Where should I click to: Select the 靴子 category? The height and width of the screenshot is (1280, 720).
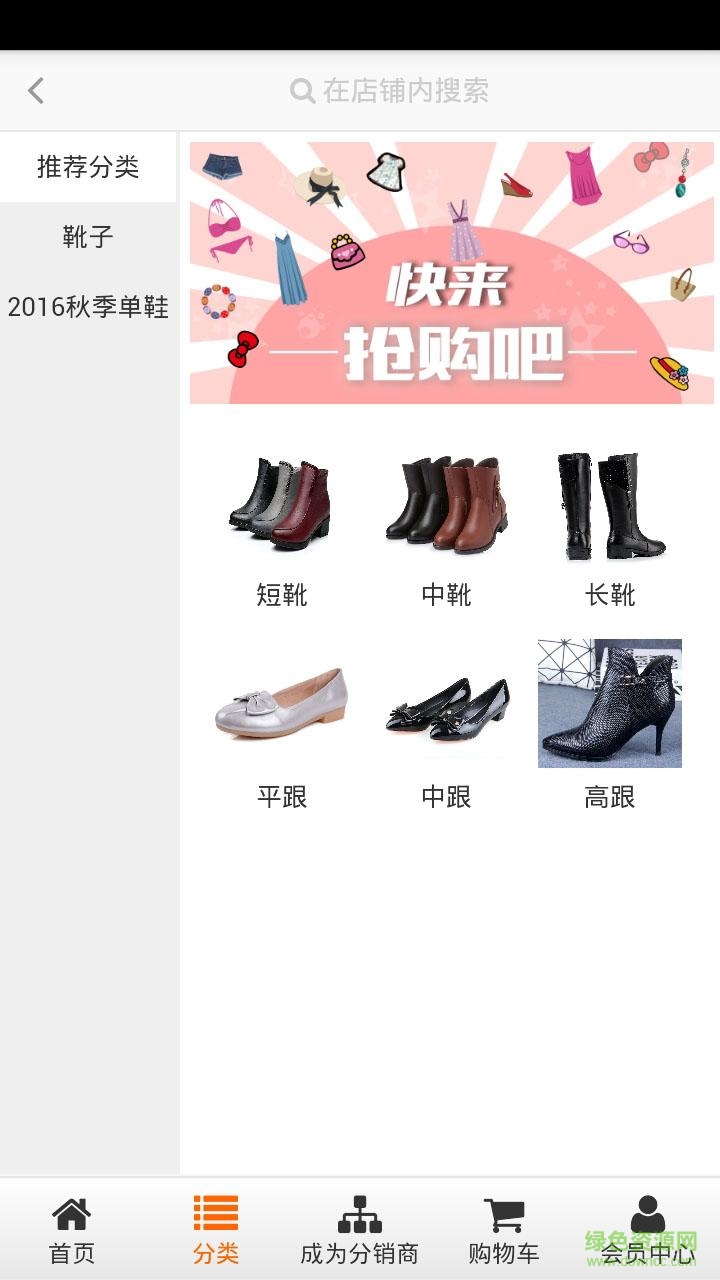(x=88, y=237)
